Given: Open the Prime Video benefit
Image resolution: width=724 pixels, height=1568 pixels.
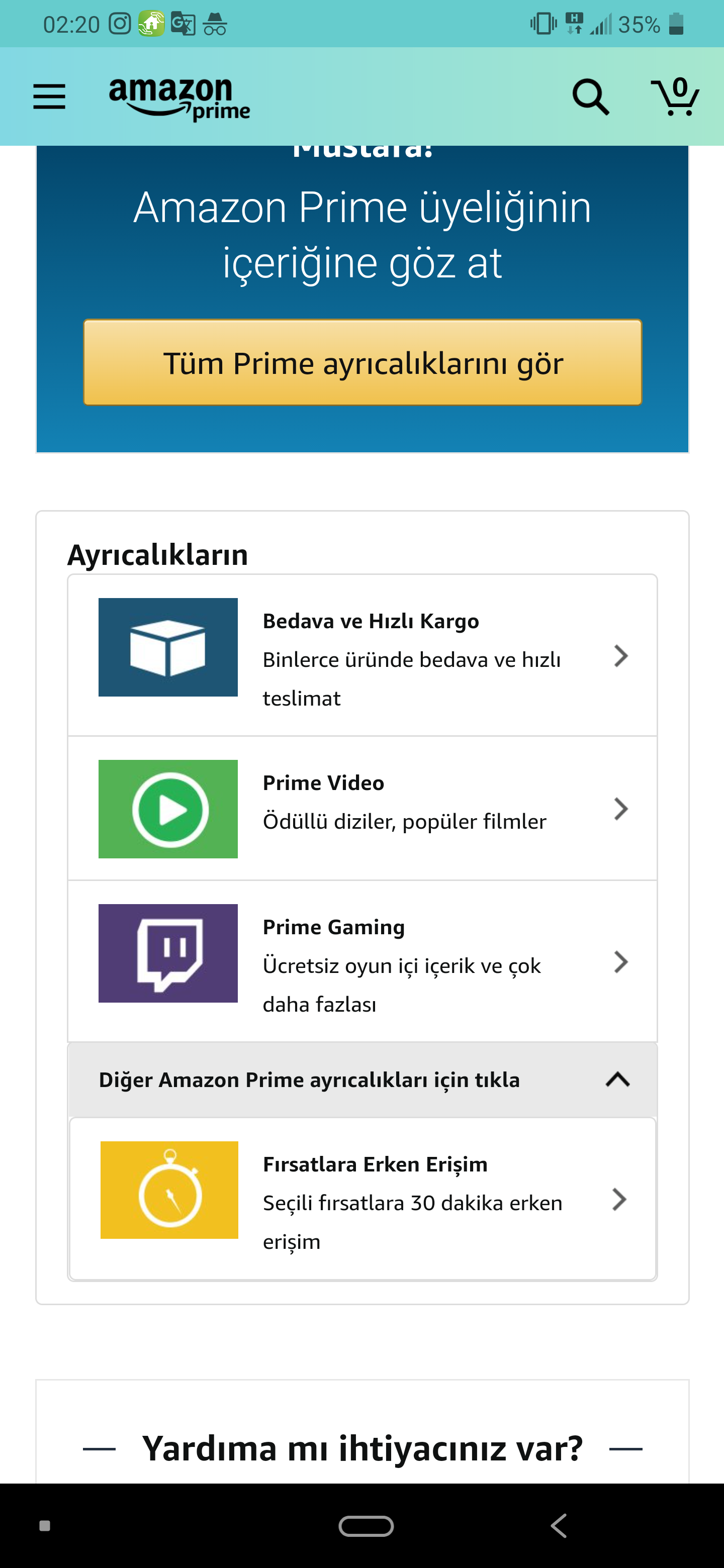Looking at the screenshot, I should coord(363,808).
